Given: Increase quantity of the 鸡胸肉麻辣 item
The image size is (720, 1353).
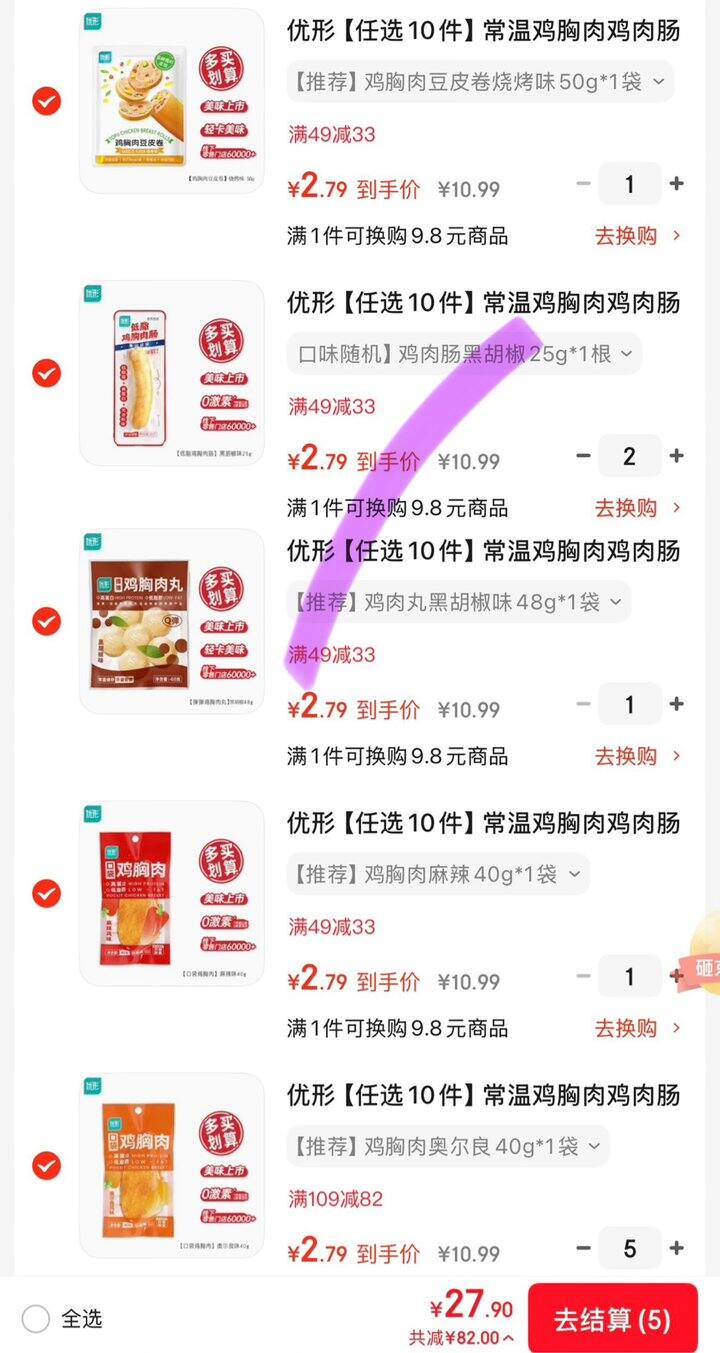Looking at the screenshot, I should point(676,976).
